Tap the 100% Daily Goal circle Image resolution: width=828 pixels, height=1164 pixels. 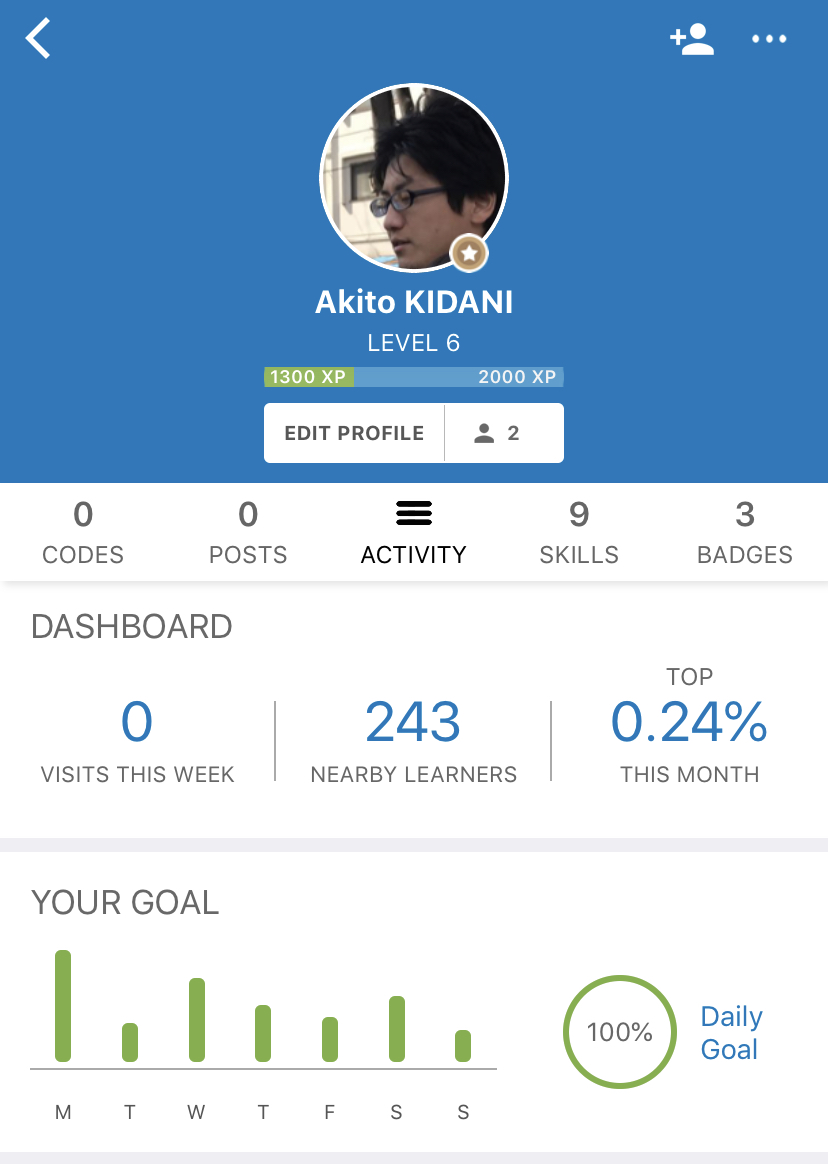point(619,1031)
